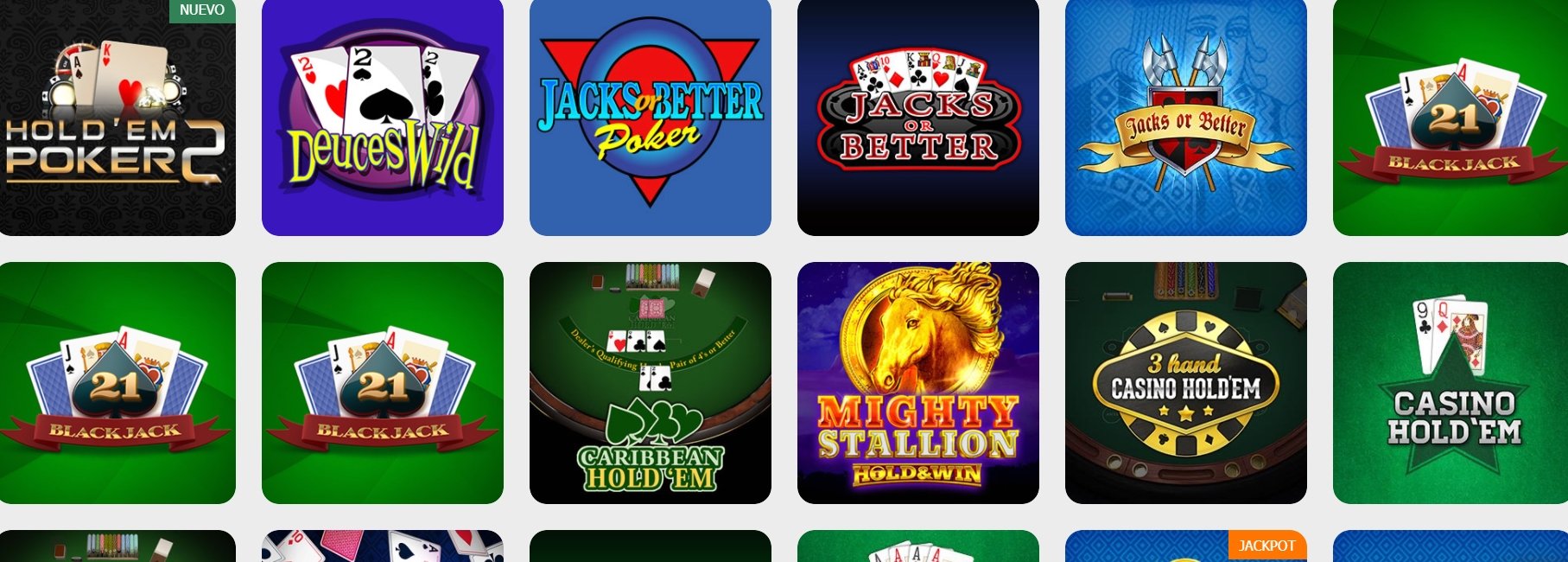
Task: Open Jacks or Better Poker with red triangle
Action: pyautogui.click(x=650, y=117)
